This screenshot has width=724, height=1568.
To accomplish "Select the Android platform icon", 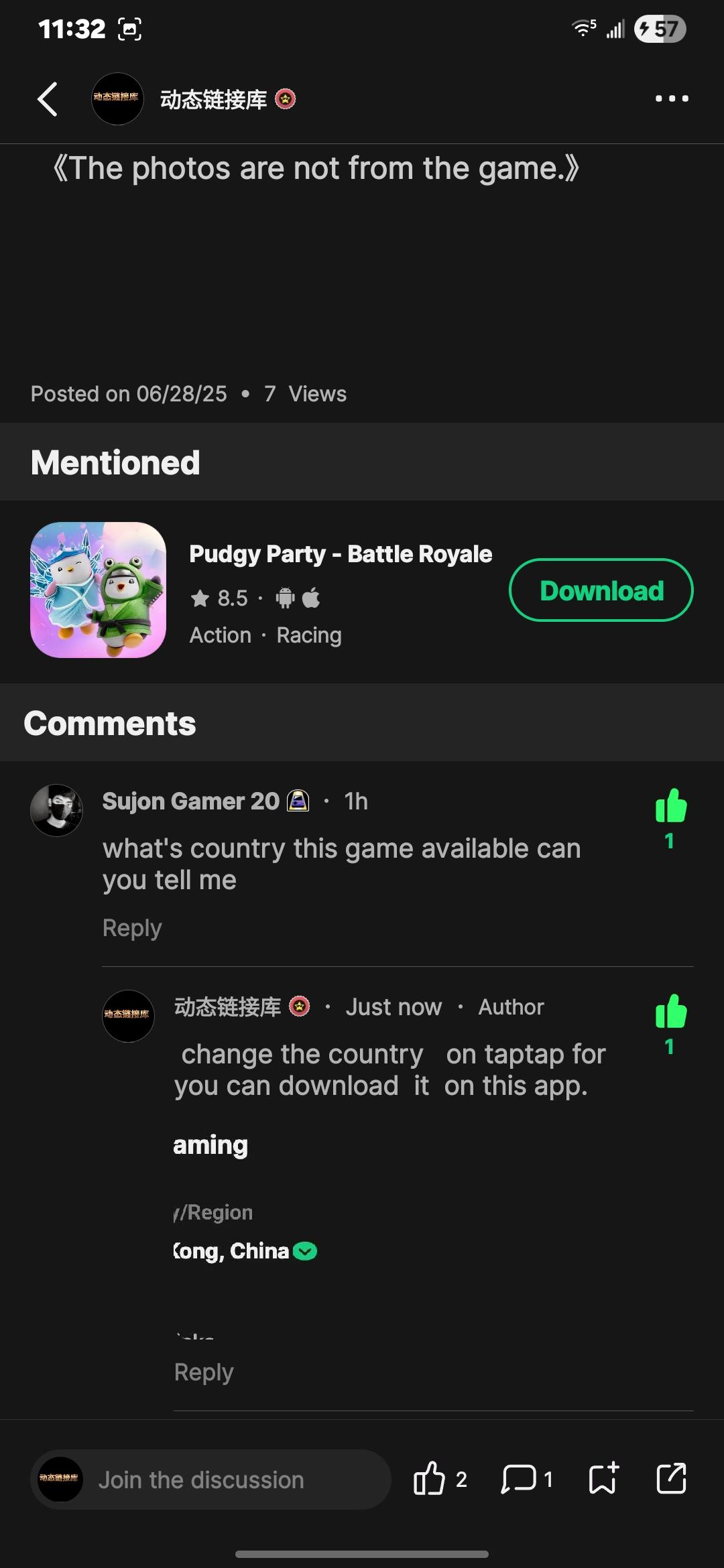I will click(x=284, y=598).
